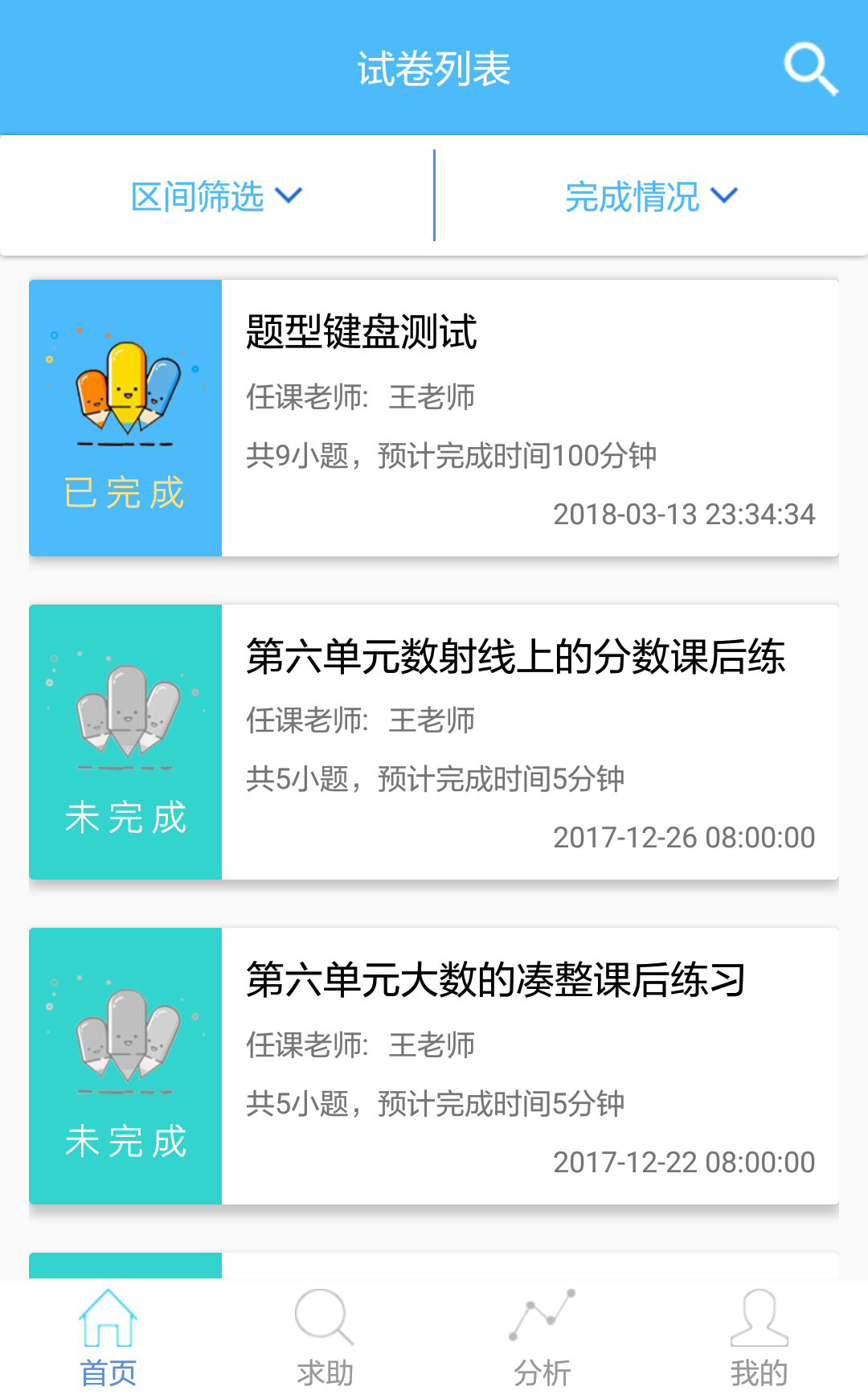The width and height of the screenshot is (868, 1399).
Task: Expand the 区间筛选 date range filter
Action: [x=217, y=195]
